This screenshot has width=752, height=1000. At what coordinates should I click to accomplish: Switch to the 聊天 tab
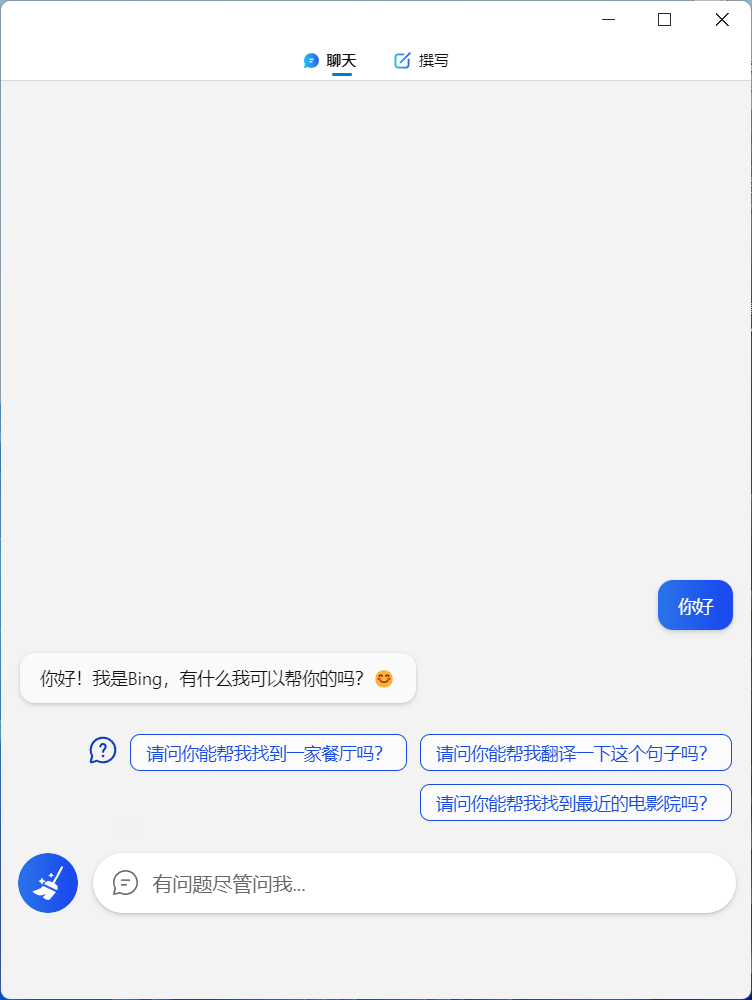330,60
